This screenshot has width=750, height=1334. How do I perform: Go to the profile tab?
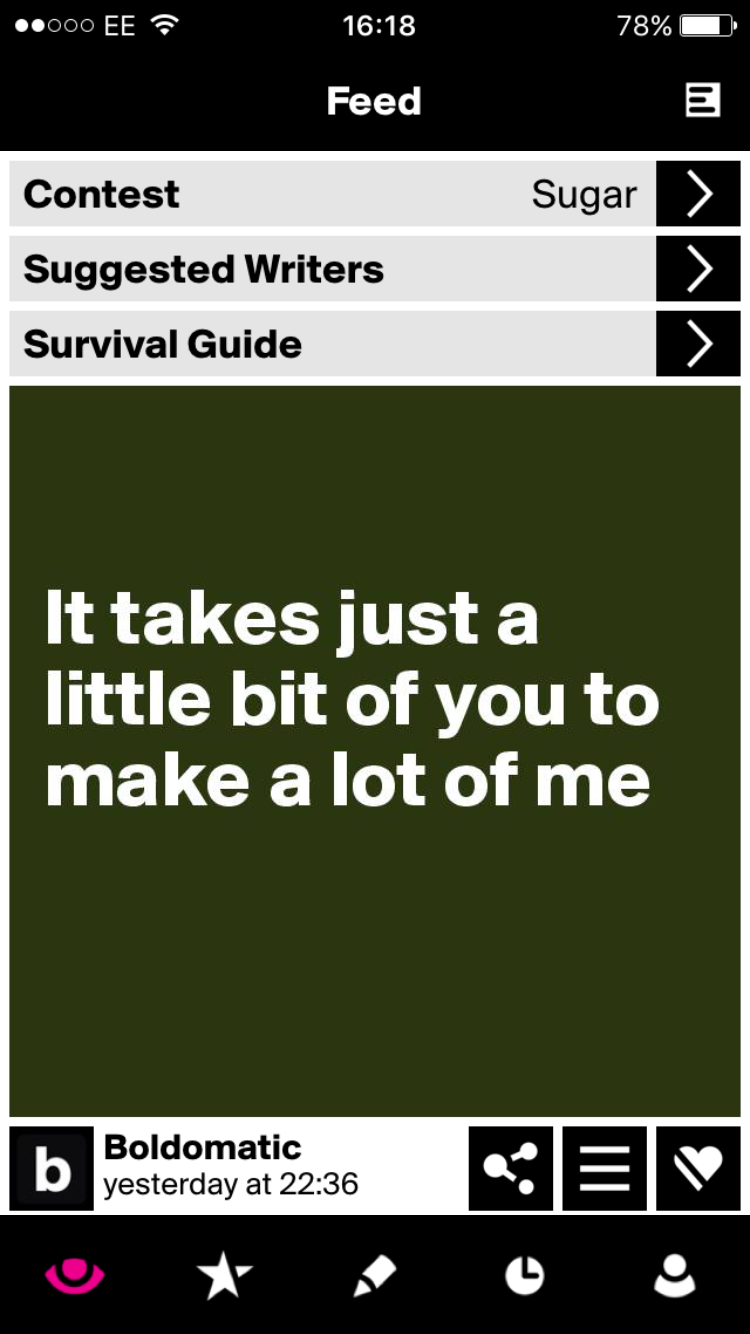tap(674, 1275)
